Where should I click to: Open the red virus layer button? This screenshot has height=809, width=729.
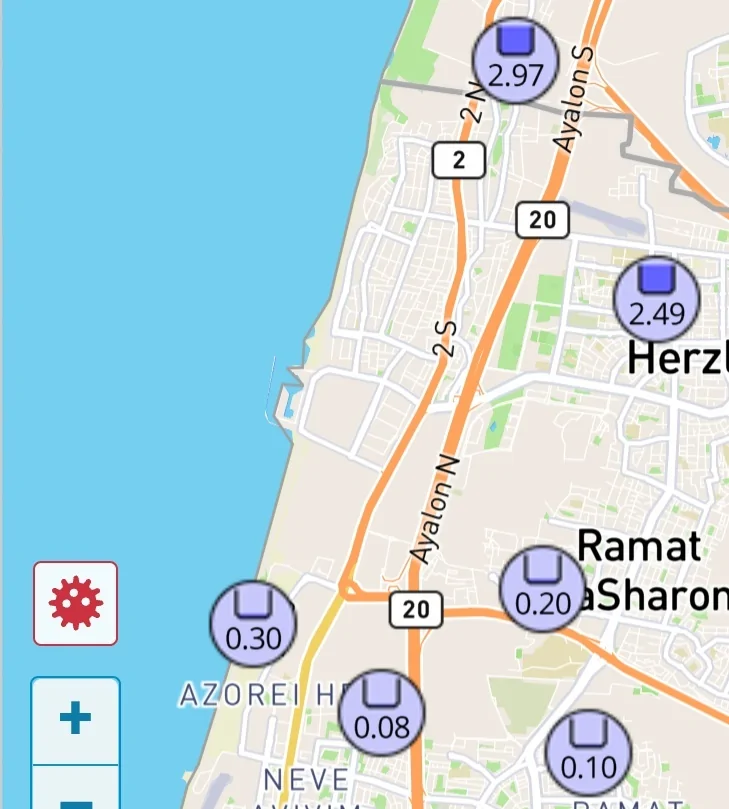[76, 603]
